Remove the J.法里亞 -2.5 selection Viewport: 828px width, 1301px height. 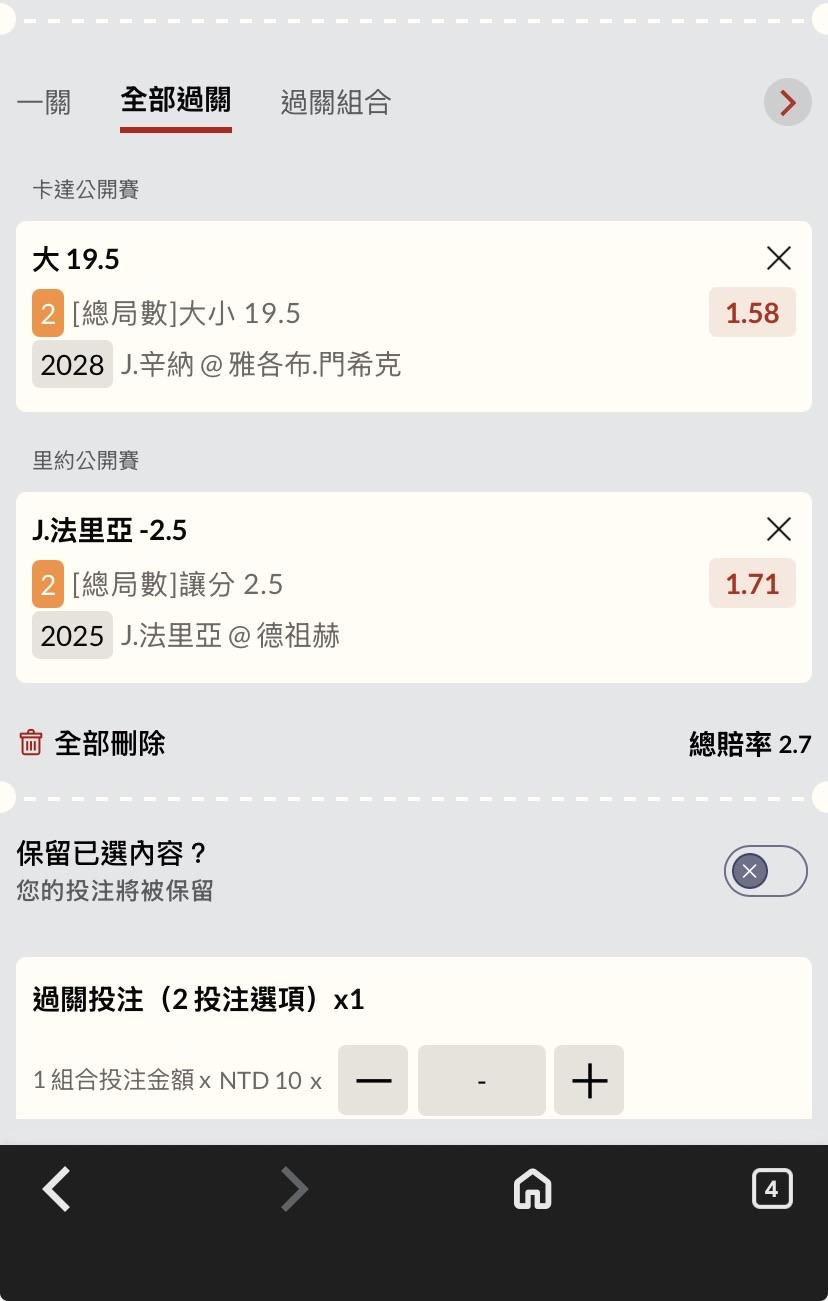point(778,529)
